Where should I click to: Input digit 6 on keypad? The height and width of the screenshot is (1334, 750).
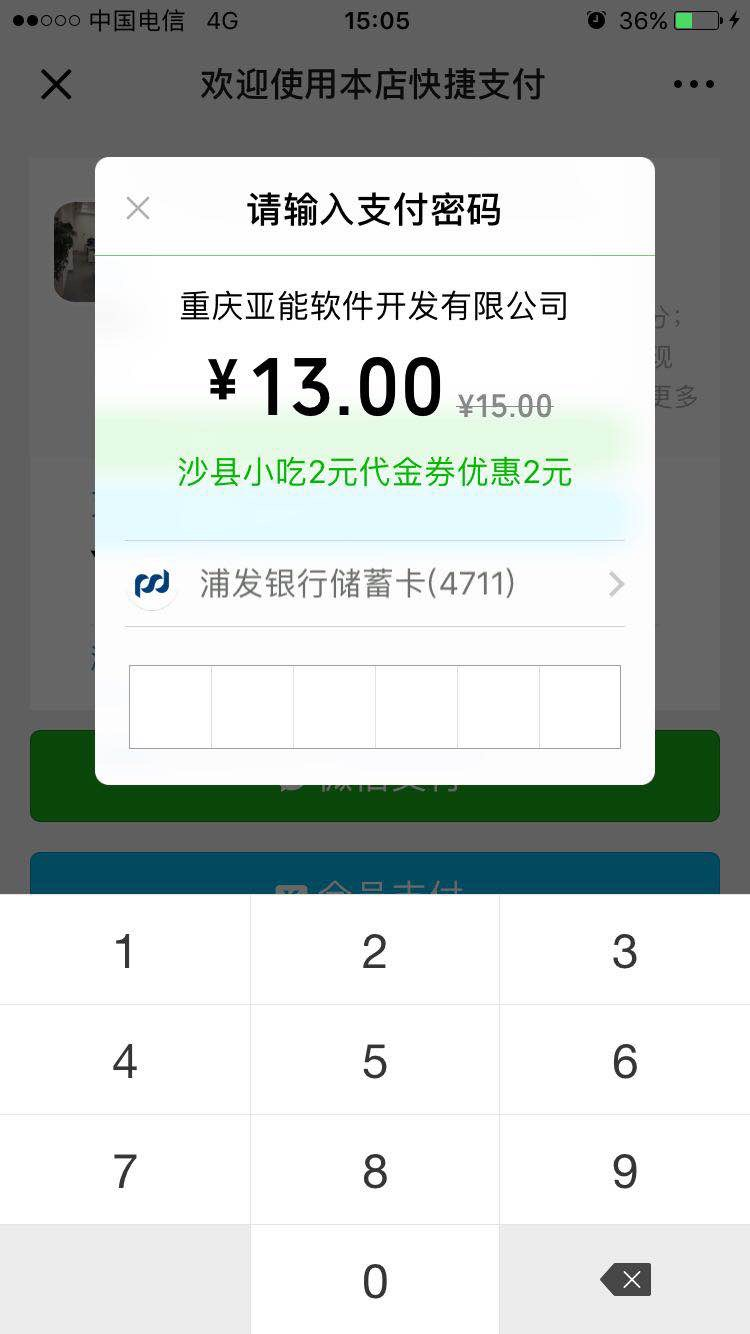[x=625, y=1060]
